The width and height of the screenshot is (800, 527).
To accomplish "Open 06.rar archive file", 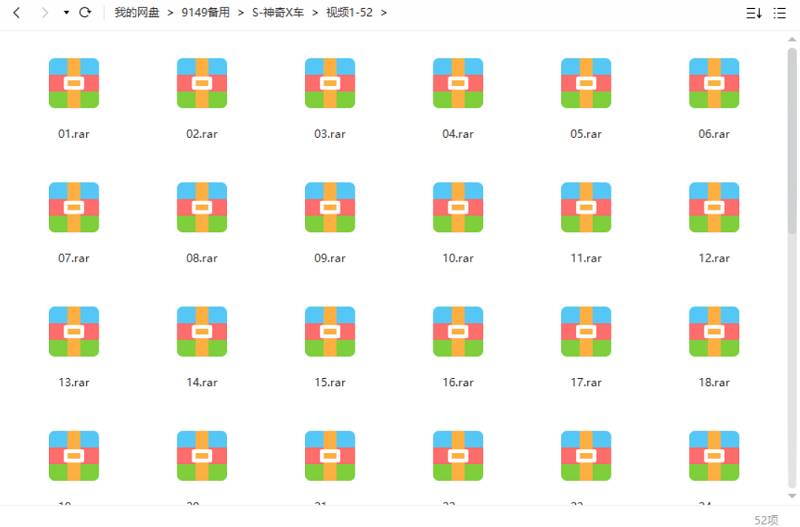I will [714, 83].
